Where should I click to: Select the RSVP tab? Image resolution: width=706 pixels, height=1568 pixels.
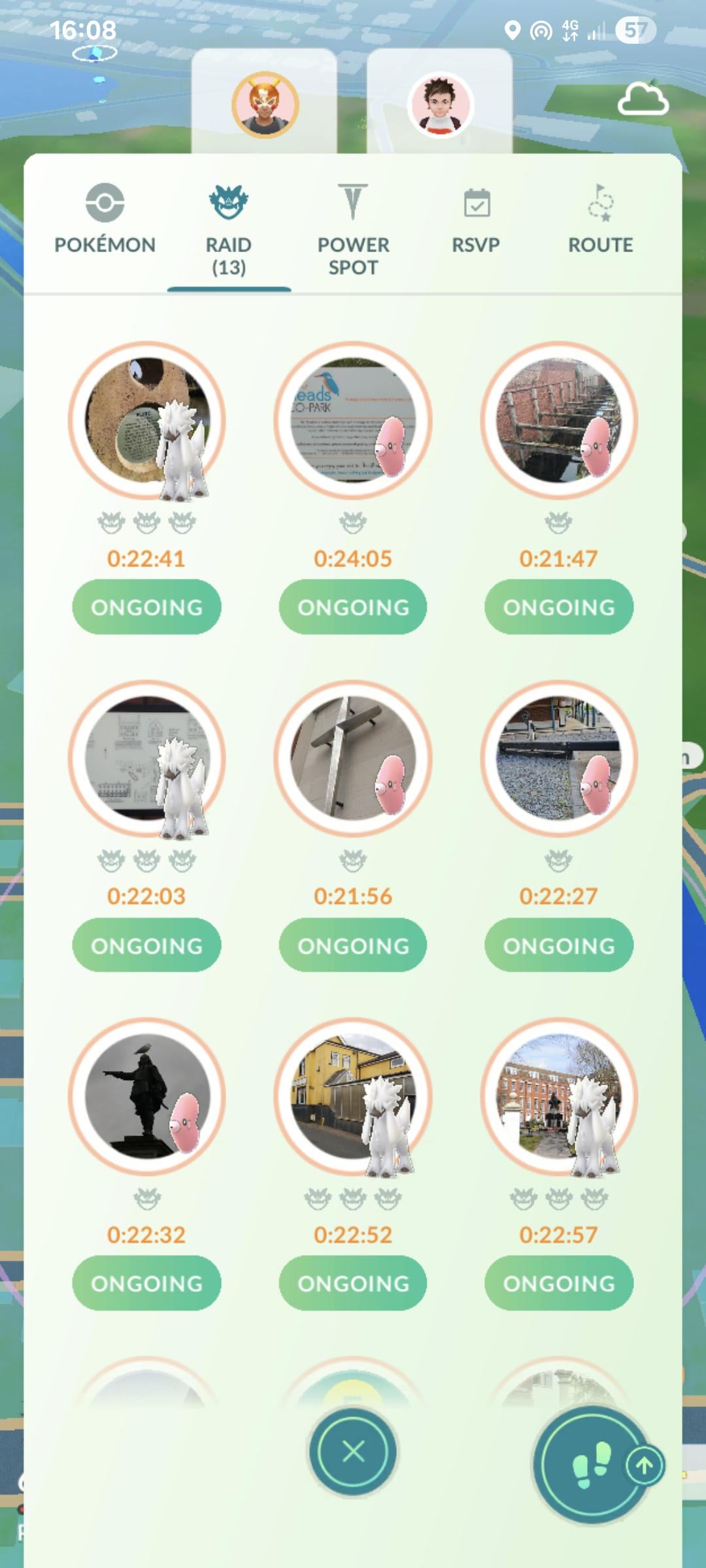tap(476, 222)
